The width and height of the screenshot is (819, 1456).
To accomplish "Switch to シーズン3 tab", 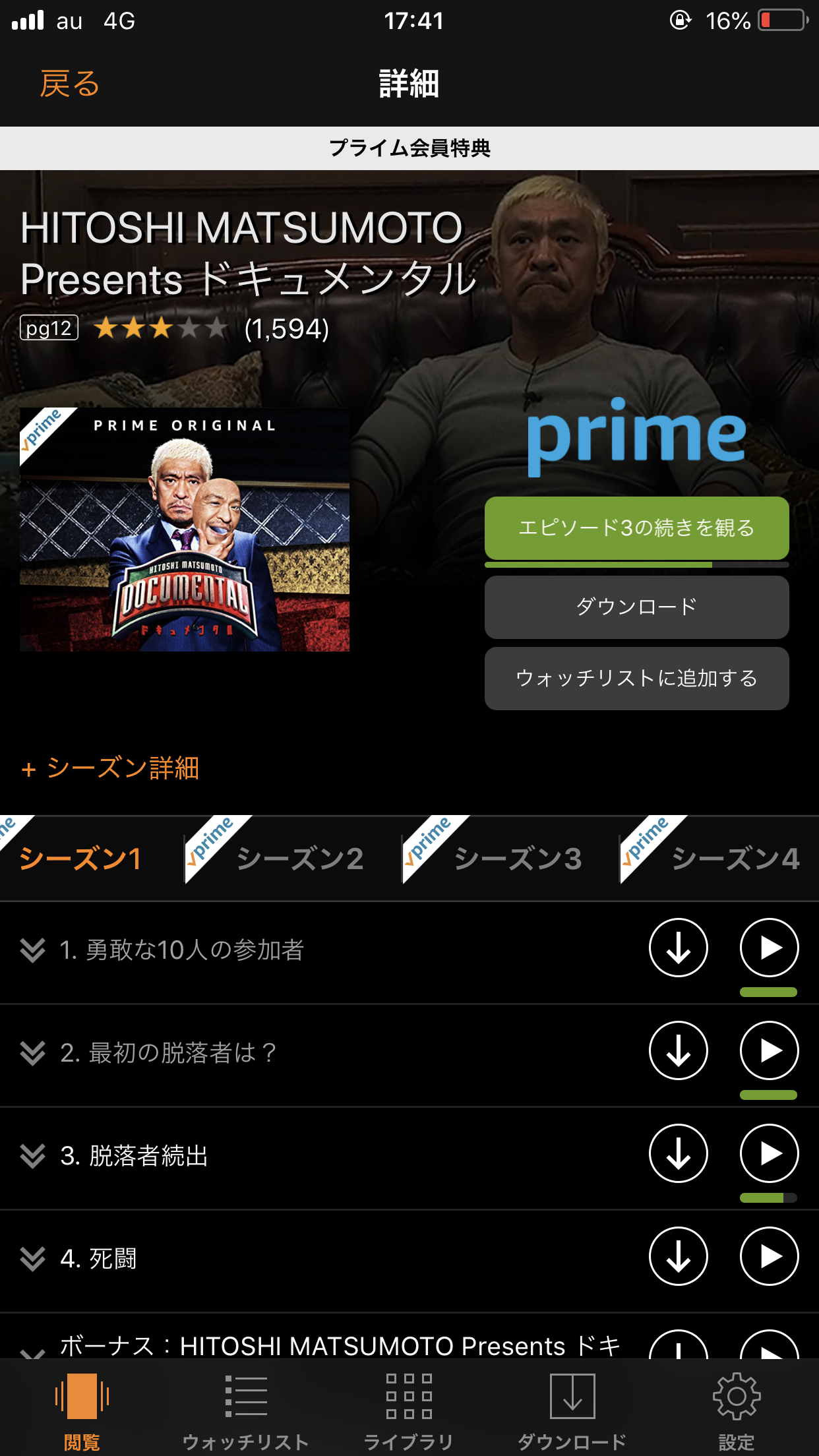I will pyautogui.click(x=518, y=859).
